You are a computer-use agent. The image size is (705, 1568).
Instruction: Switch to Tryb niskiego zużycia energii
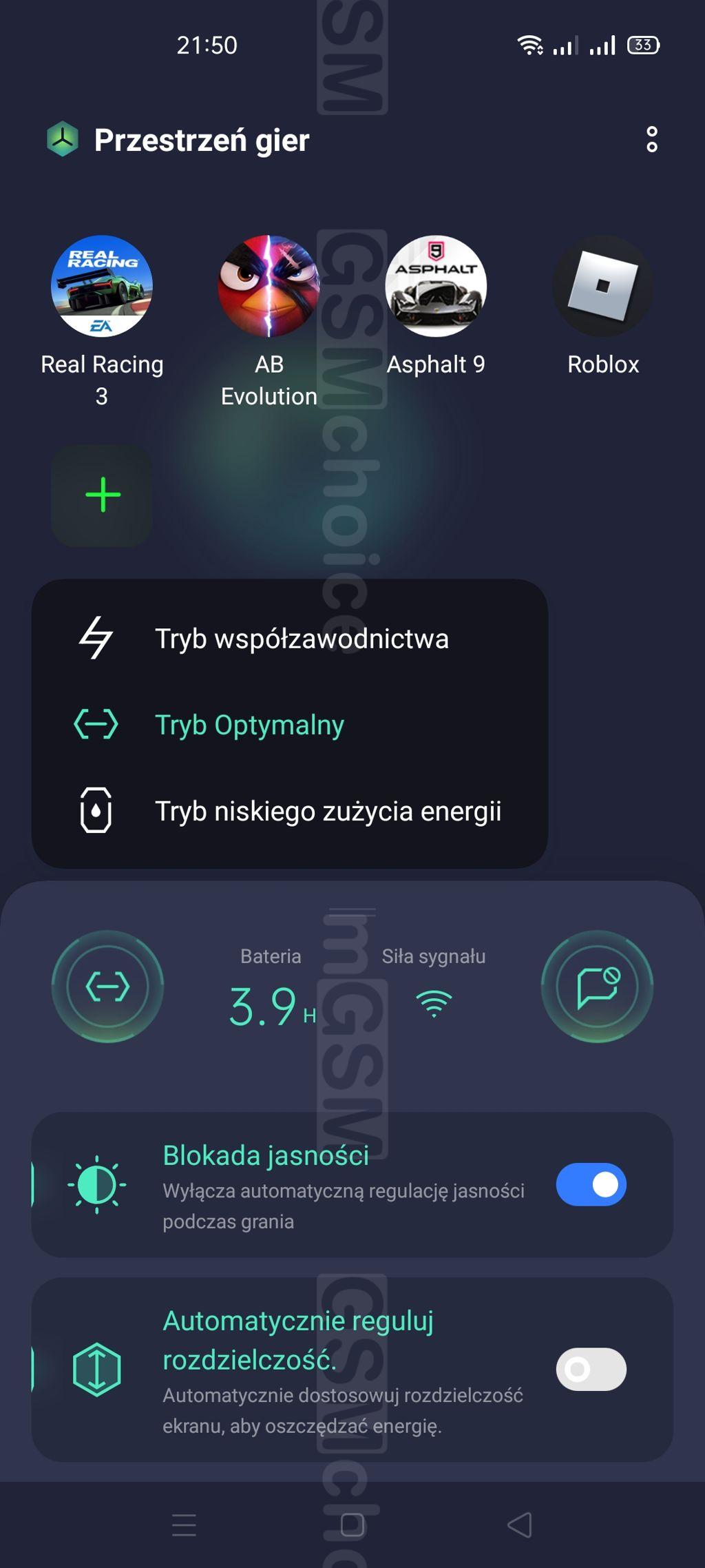pyautogui.click(x=290, y=811)
